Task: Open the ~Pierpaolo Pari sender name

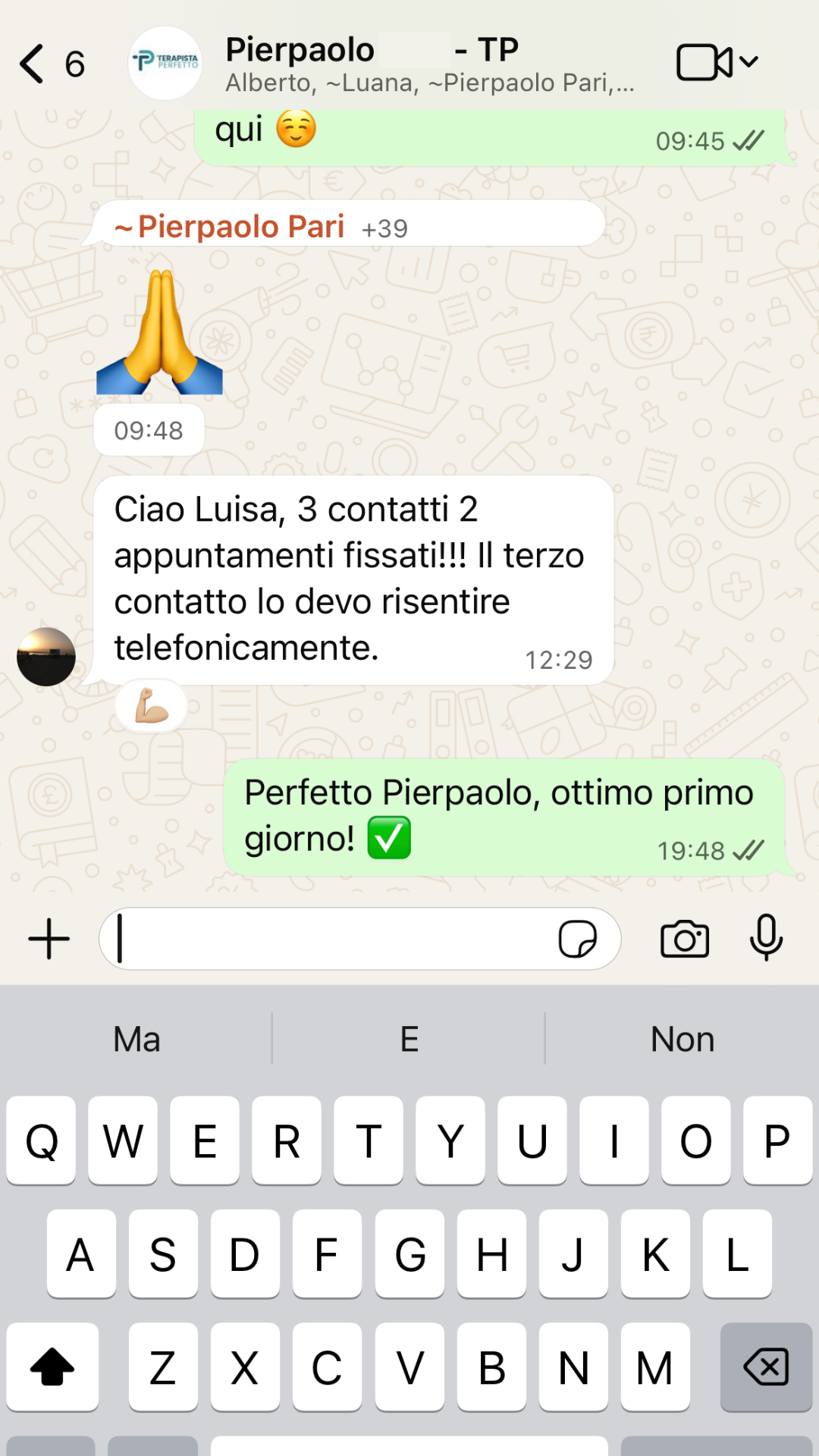Action: point(241,227)
